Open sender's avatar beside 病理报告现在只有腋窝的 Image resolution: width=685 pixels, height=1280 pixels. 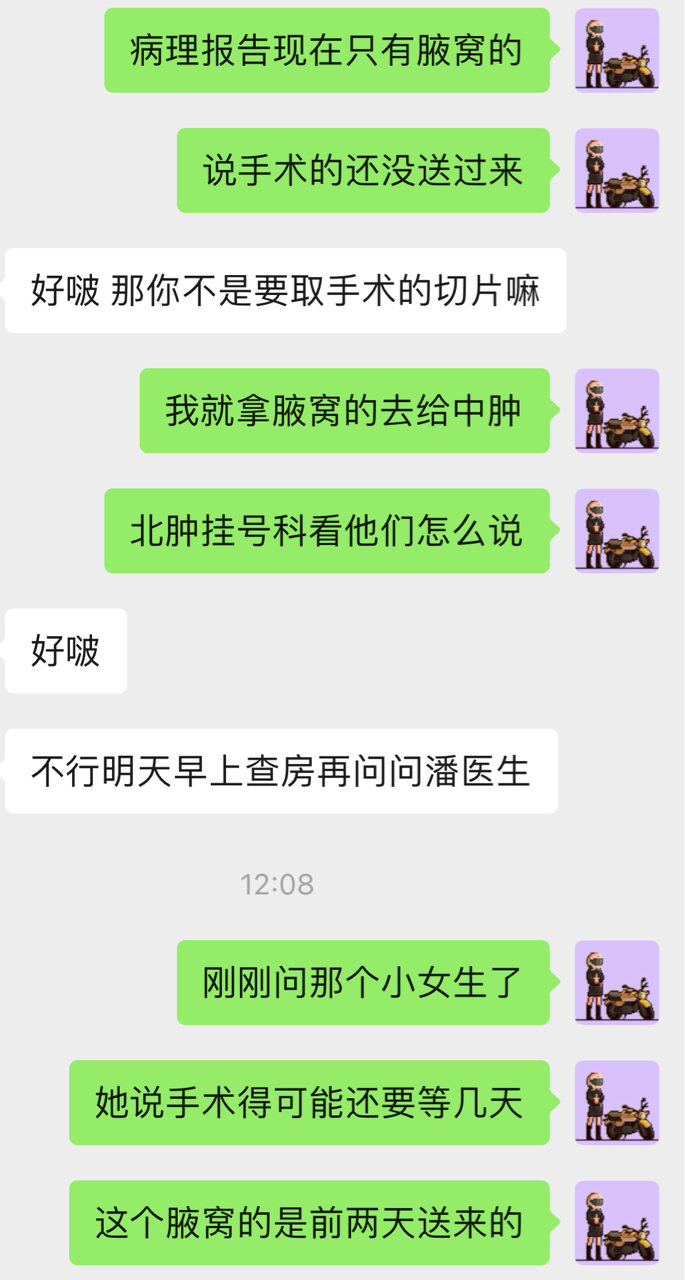pos(617,50)
